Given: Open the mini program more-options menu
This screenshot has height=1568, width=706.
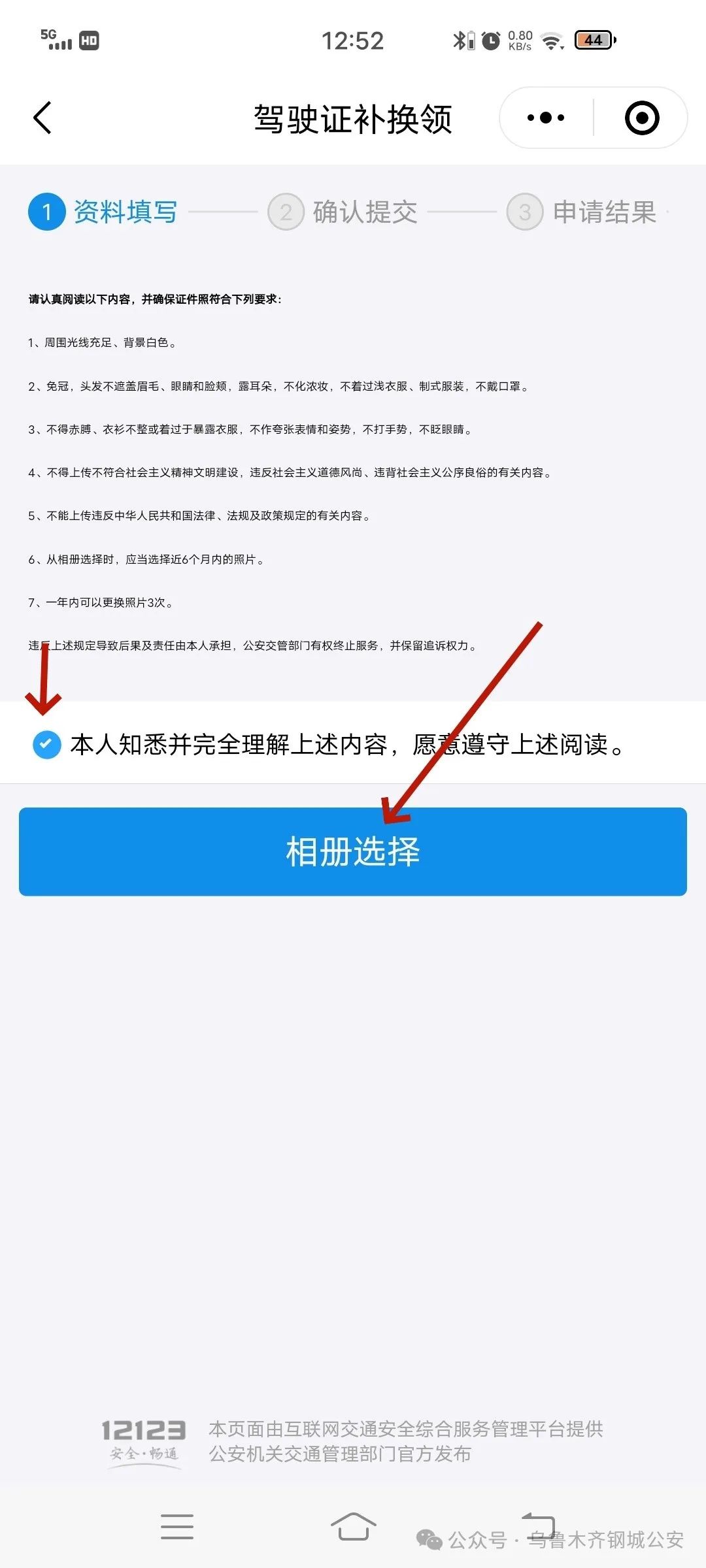Looking at the screenshot, I should point(546,118).
